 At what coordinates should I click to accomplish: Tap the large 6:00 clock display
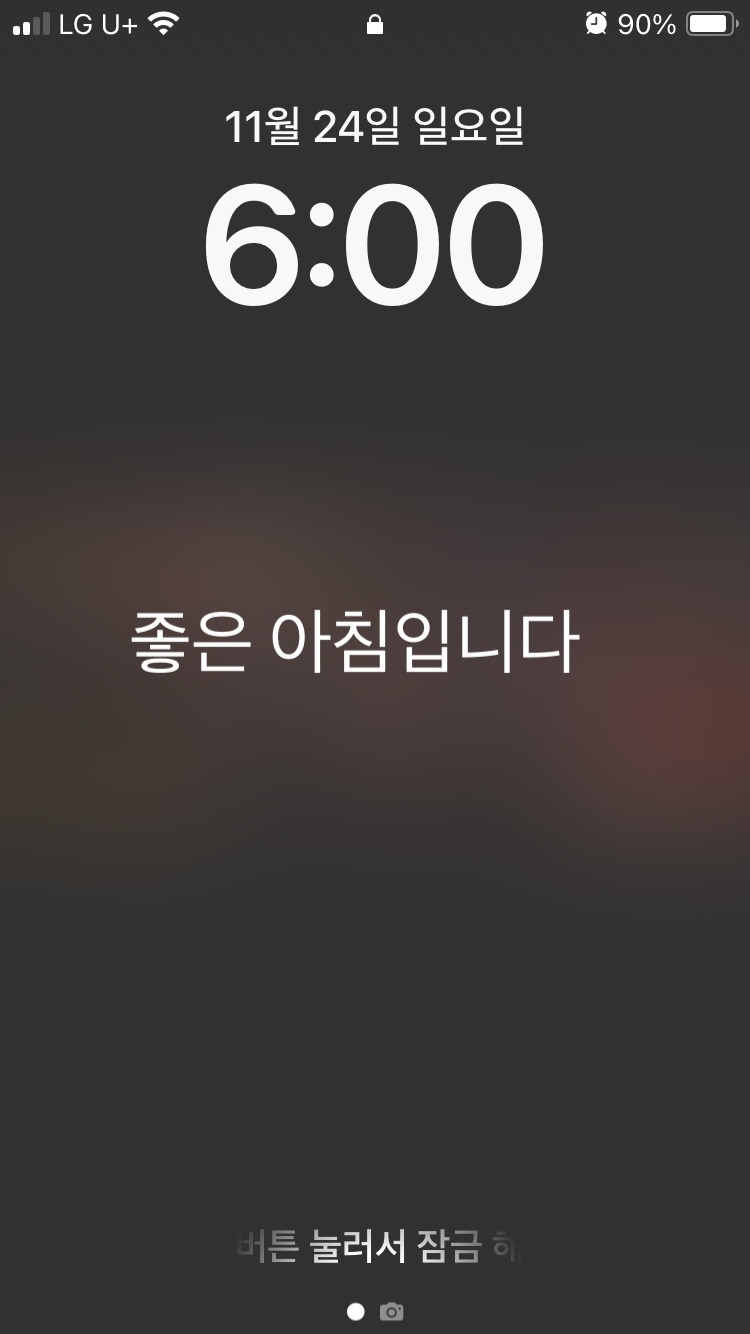(x=375, y=243)
